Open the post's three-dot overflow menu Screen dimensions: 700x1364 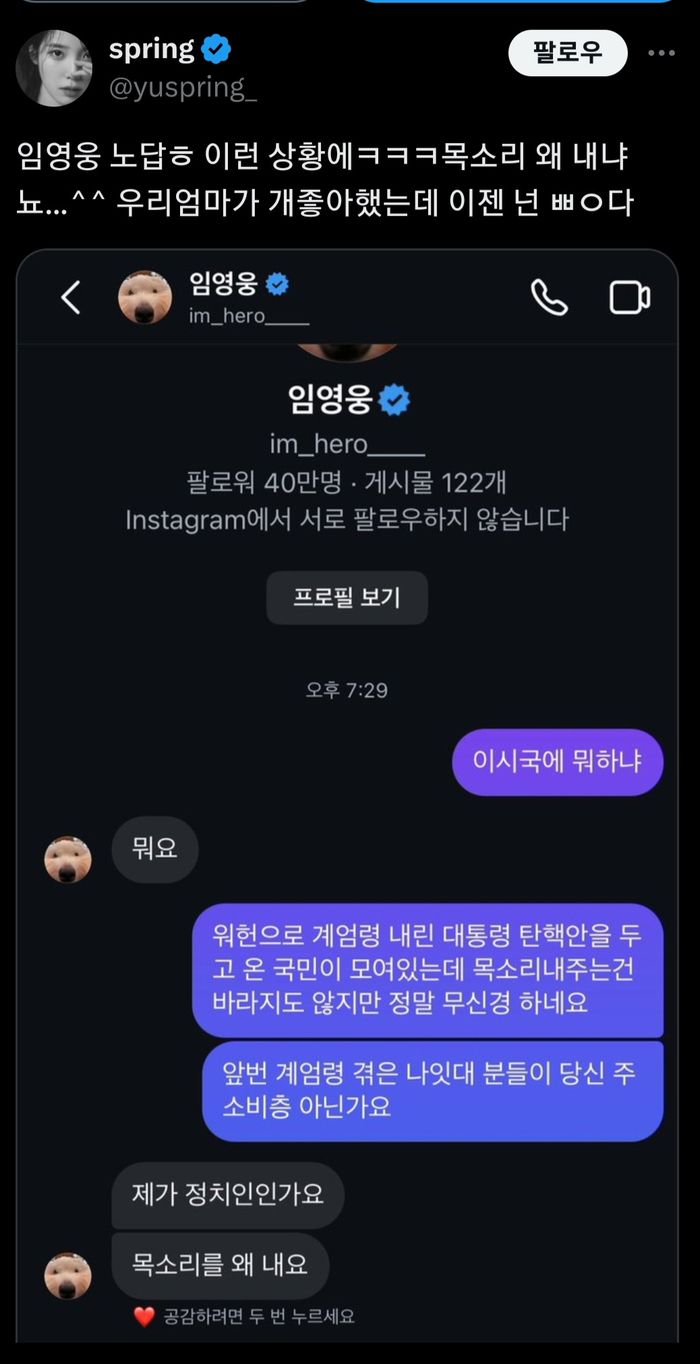coord(661,53)
